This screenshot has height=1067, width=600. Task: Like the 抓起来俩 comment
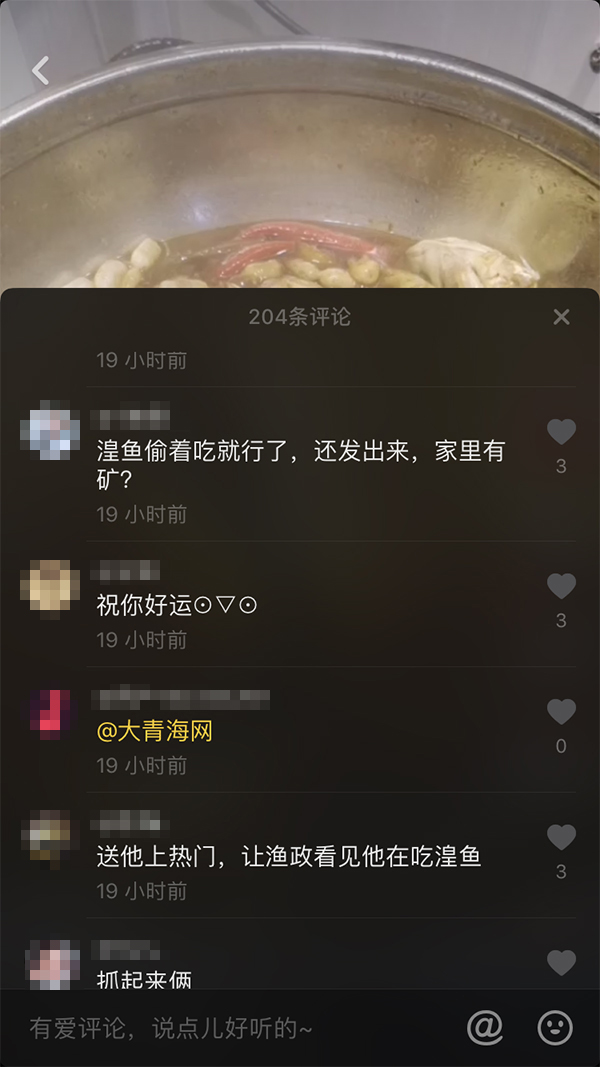click(561, 963)
